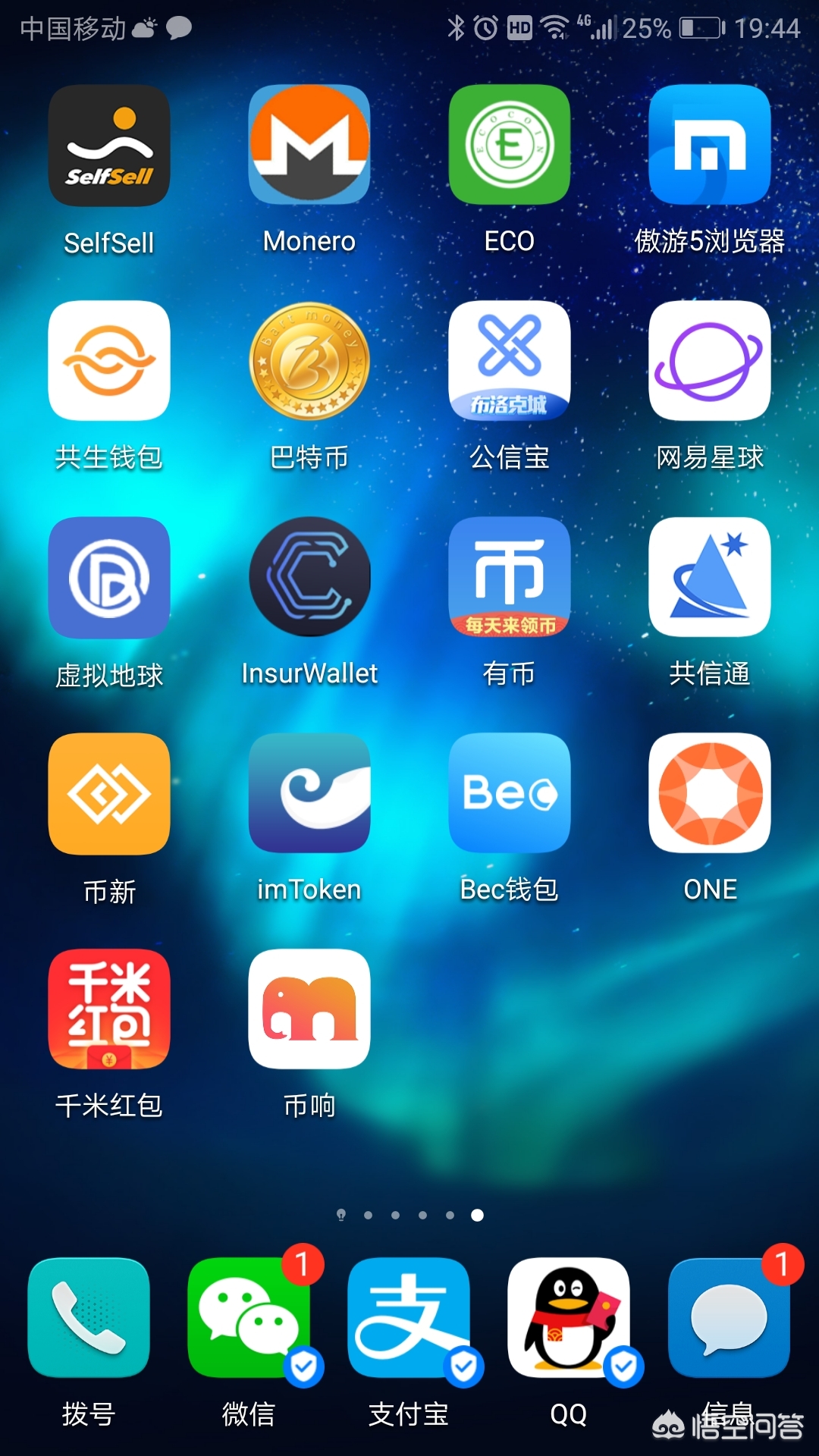Launch 傲游5浏览器 browser

(710, 145)
